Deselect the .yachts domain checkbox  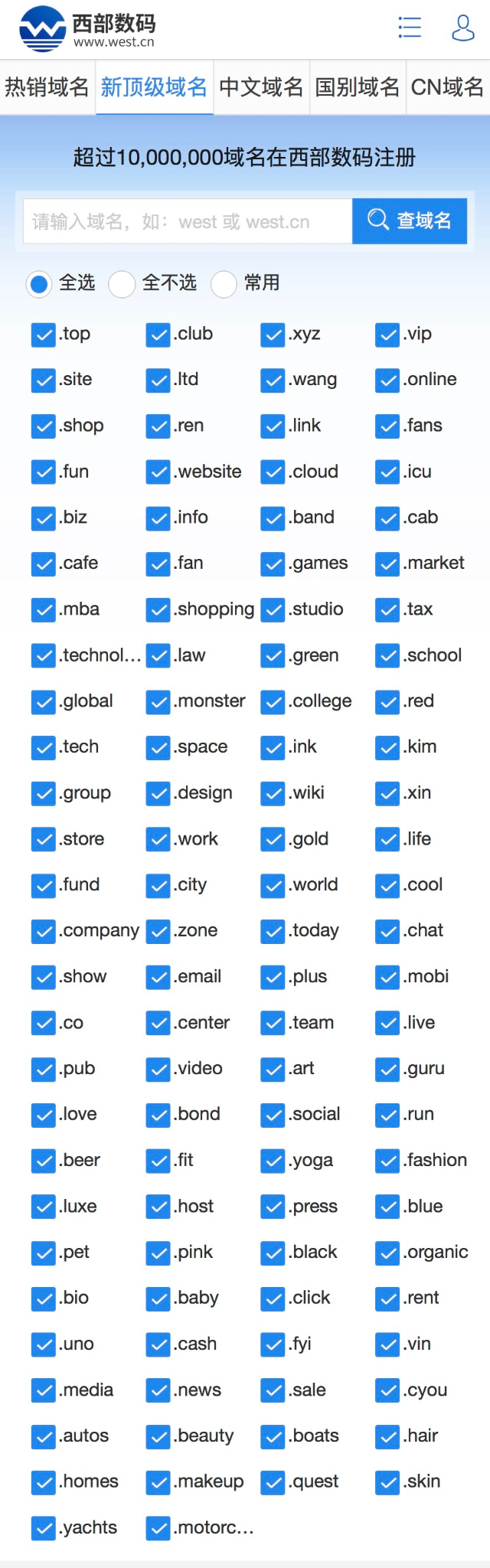click(43, 1529)
